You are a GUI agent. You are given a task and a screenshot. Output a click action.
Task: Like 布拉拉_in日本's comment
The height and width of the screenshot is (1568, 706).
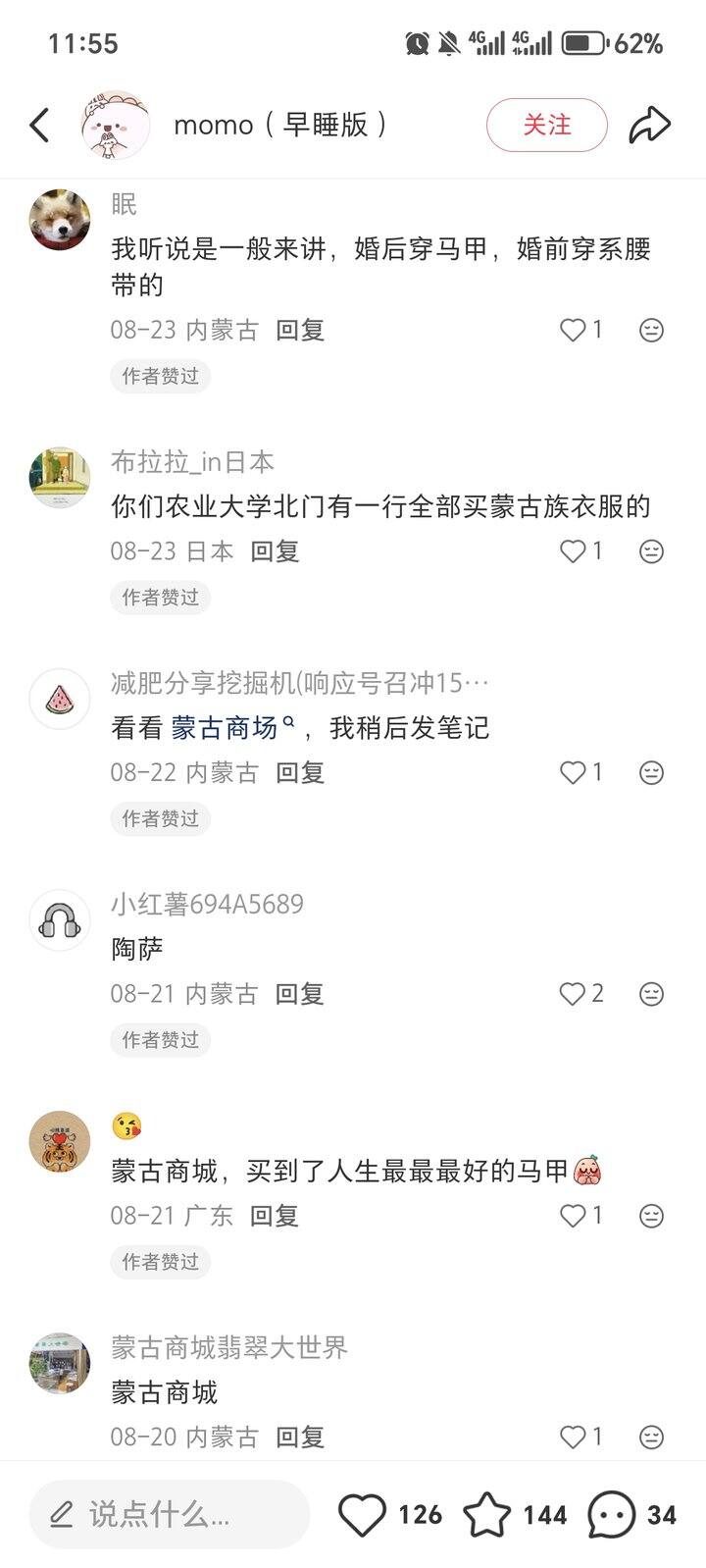(573, 551)
